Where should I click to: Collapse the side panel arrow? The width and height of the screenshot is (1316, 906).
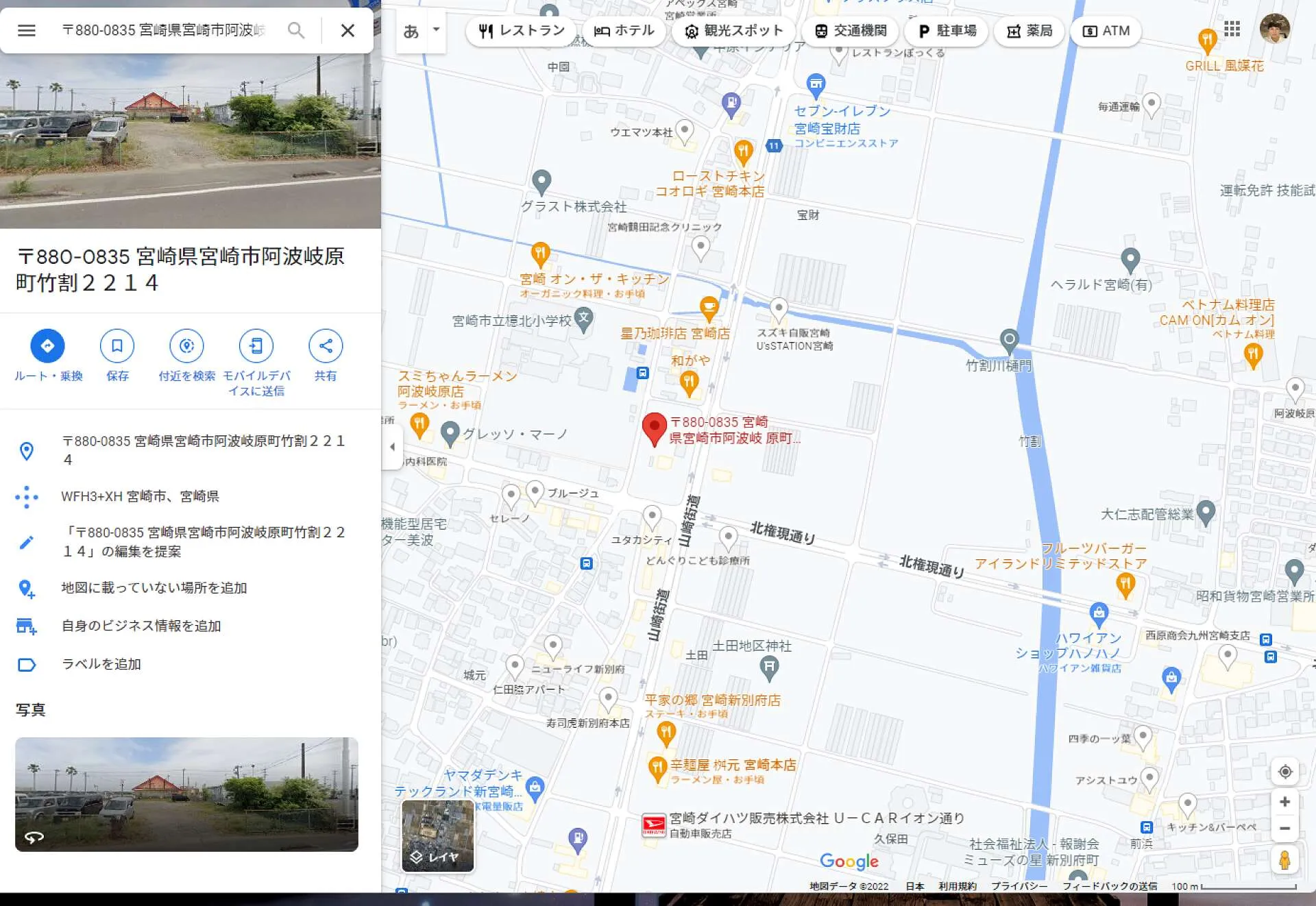tap(392, 447)
